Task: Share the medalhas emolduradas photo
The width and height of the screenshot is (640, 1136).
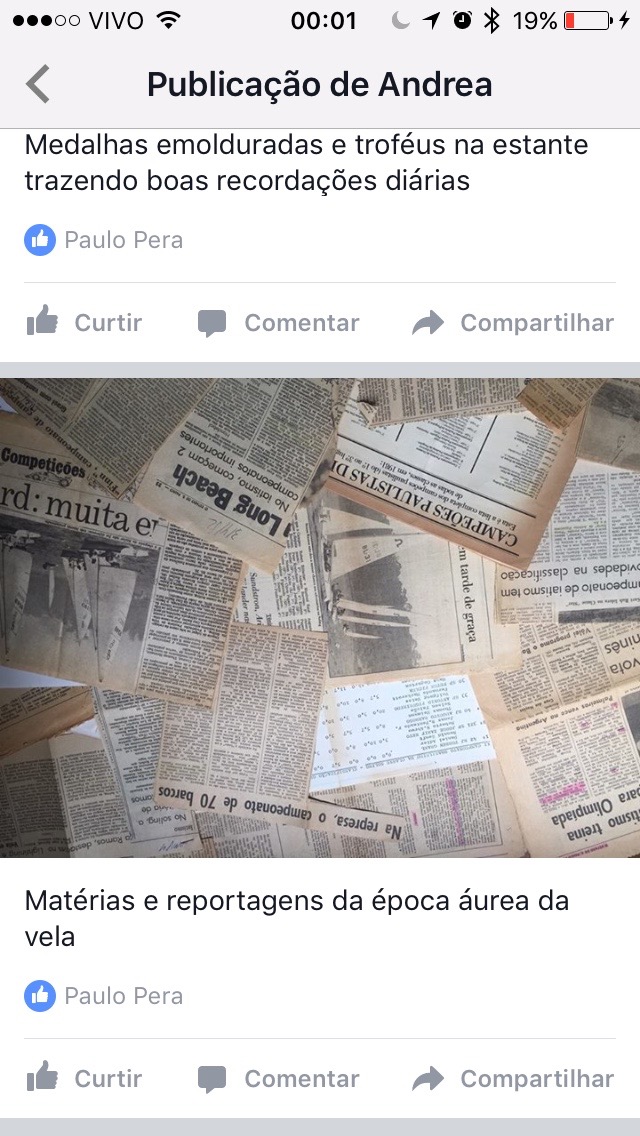Action: coord(512,323)
